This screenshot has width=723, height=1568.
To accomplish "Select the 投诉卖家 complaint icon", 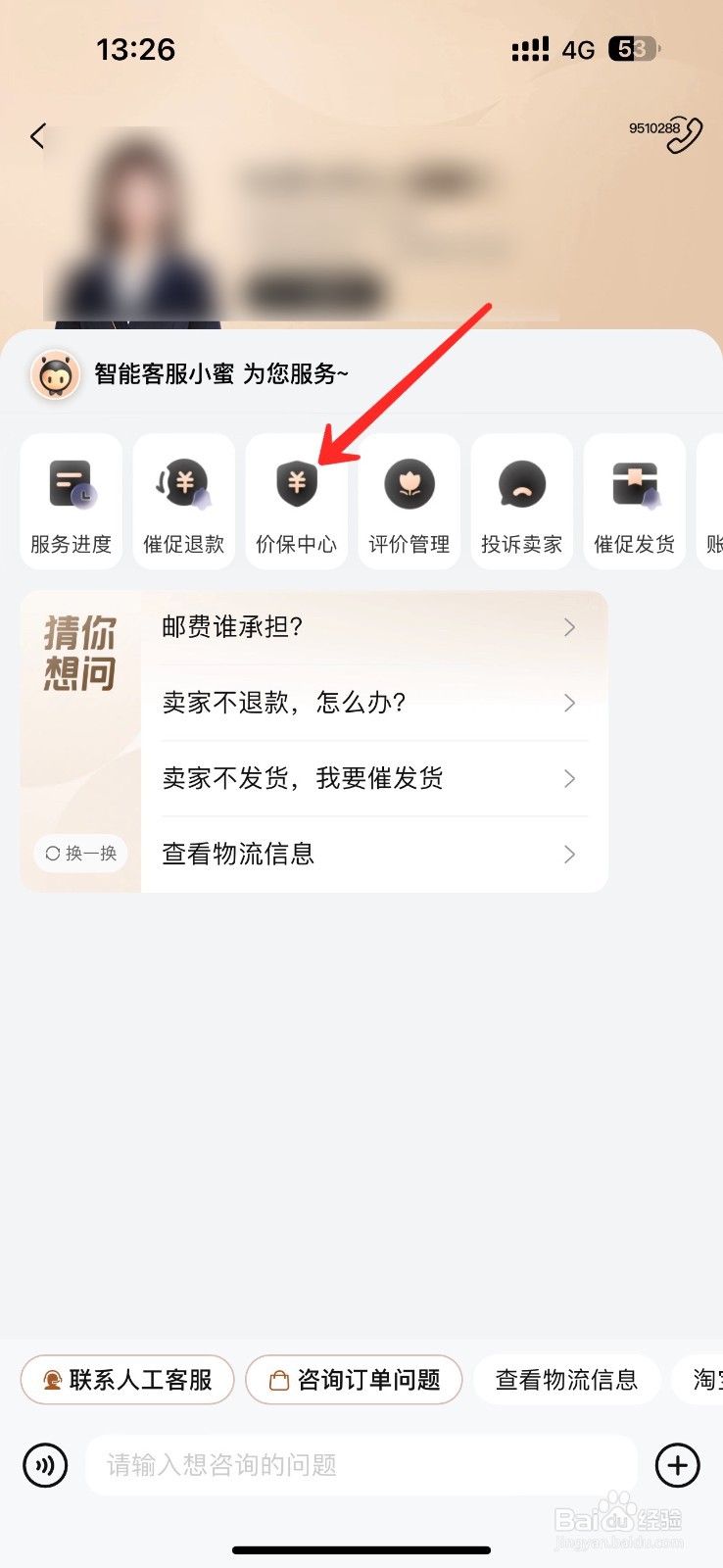I will pos(521,500).
